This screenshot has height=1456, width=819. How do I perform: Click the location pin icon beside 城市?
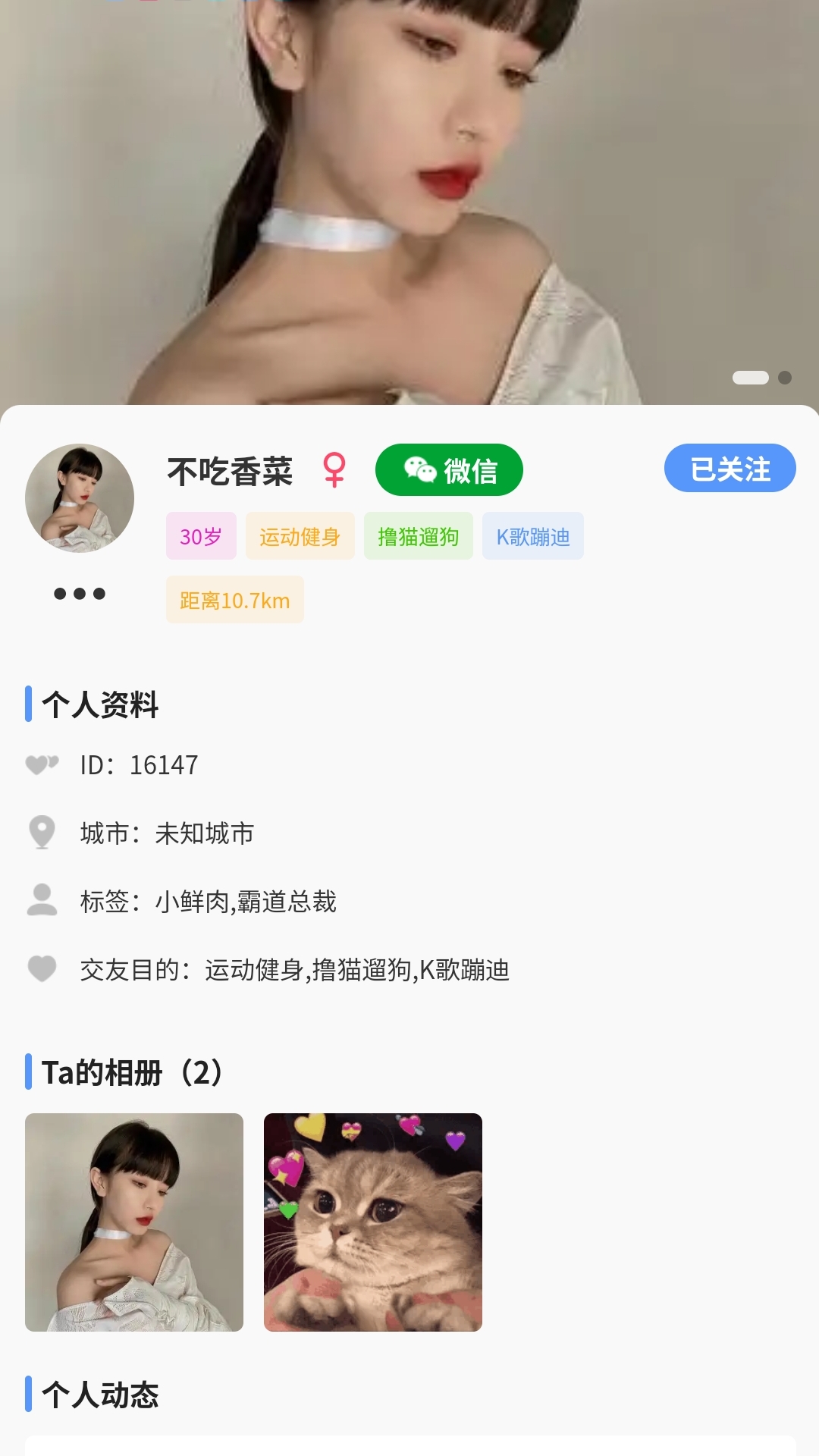tap(42, 833)
